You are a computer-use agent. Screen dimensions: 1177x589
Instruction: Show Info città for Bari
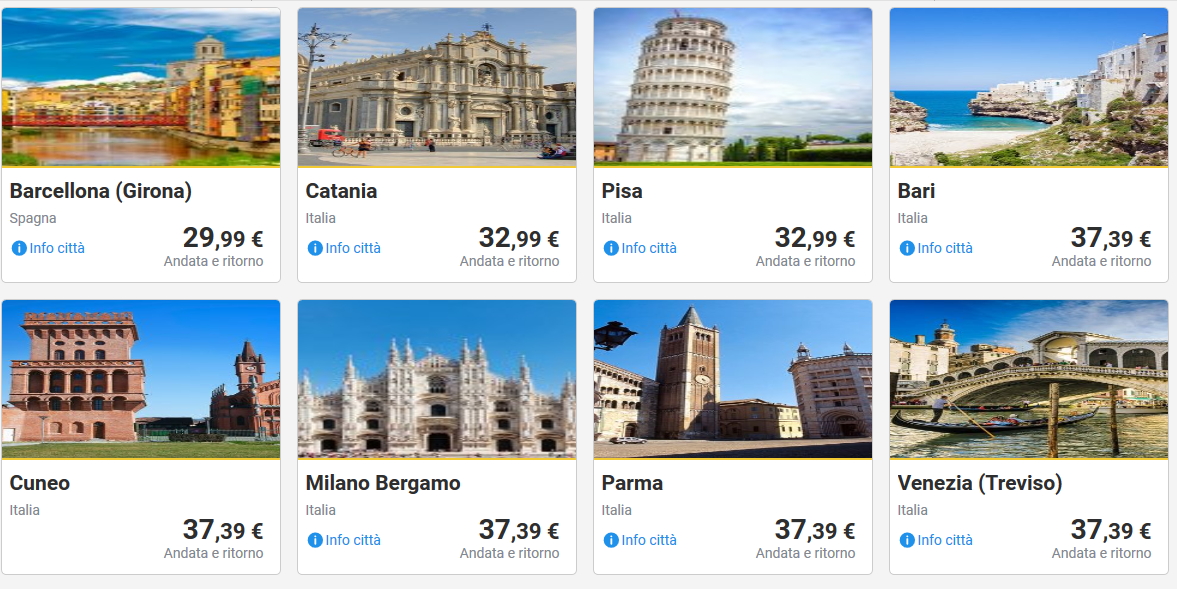(937, 248)
